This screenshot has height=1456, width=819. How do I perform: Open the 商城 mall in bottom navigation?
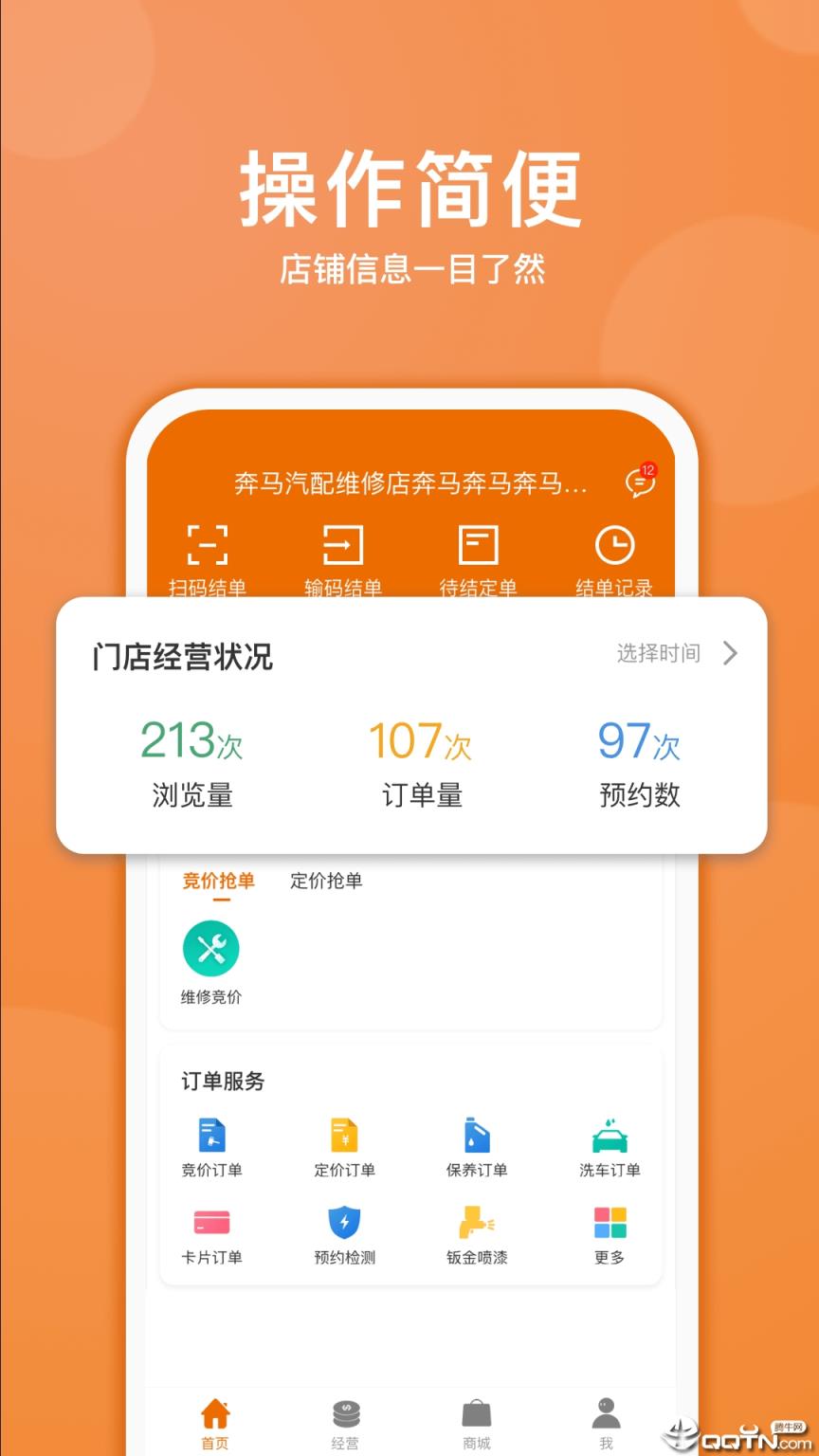pyautogui.click(x=477, y=1417)
